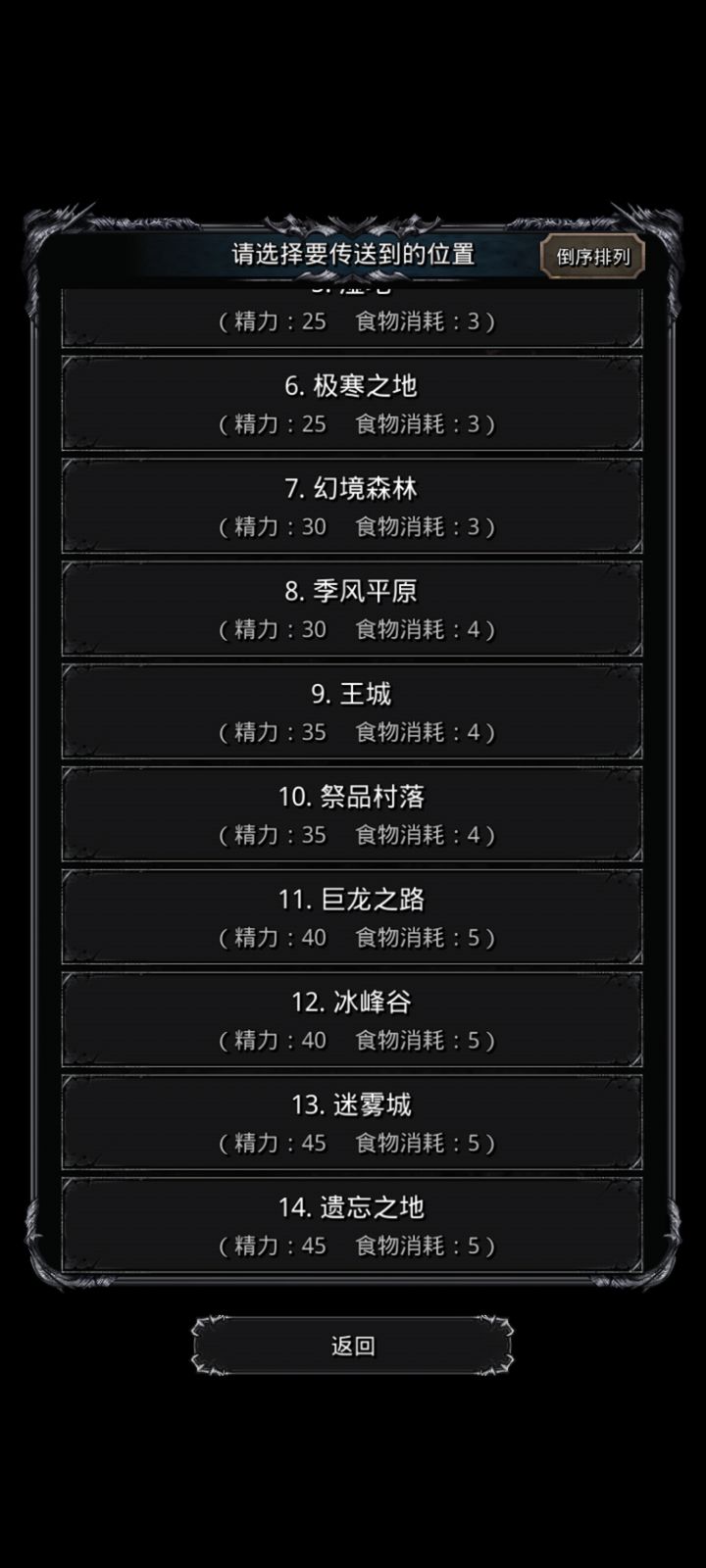The width and height of the screenshot is (706, 1568).
Task: Select 13. 迷雾城 destination
Action: coord(352,1122)
